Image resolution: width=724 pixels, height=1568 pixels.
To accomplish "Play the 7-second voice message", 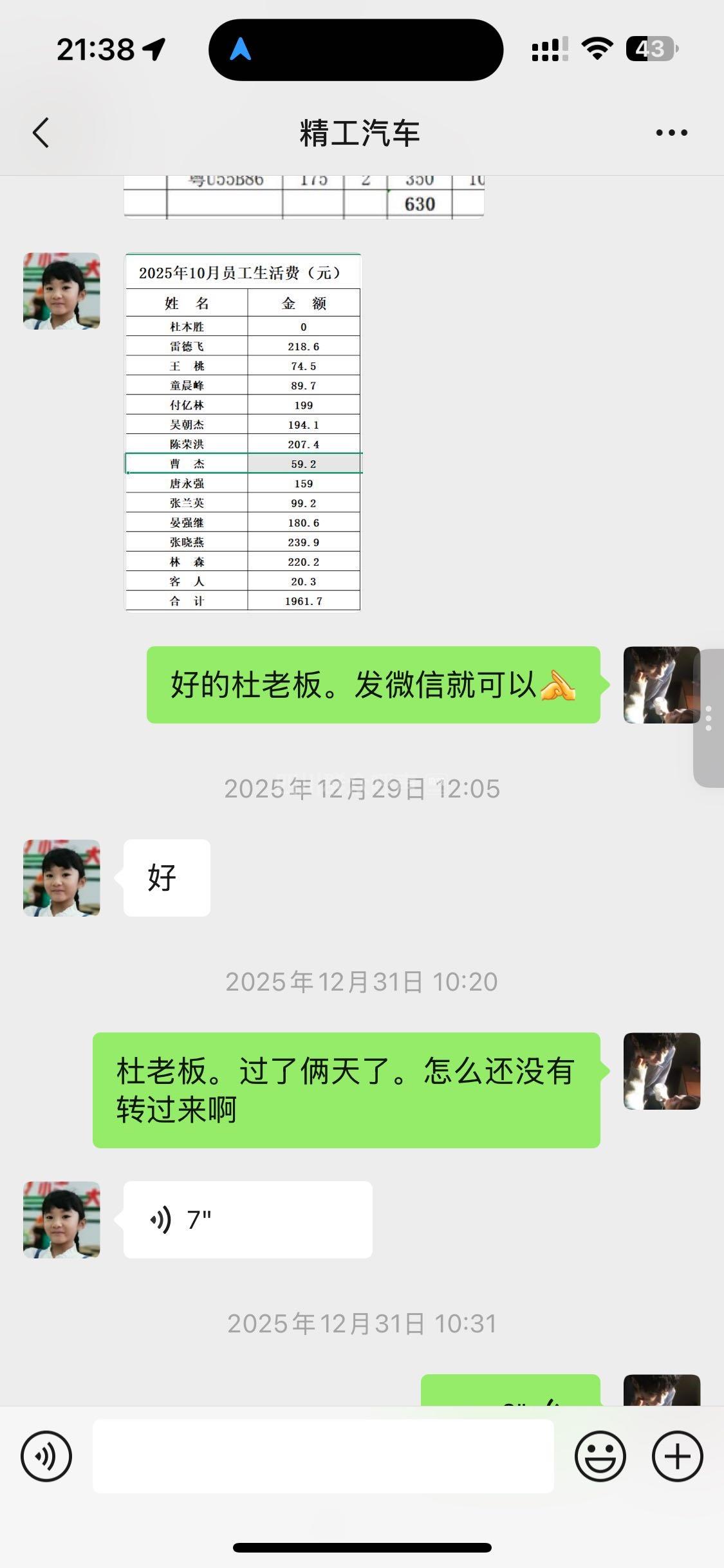I will coord(248,1219).
